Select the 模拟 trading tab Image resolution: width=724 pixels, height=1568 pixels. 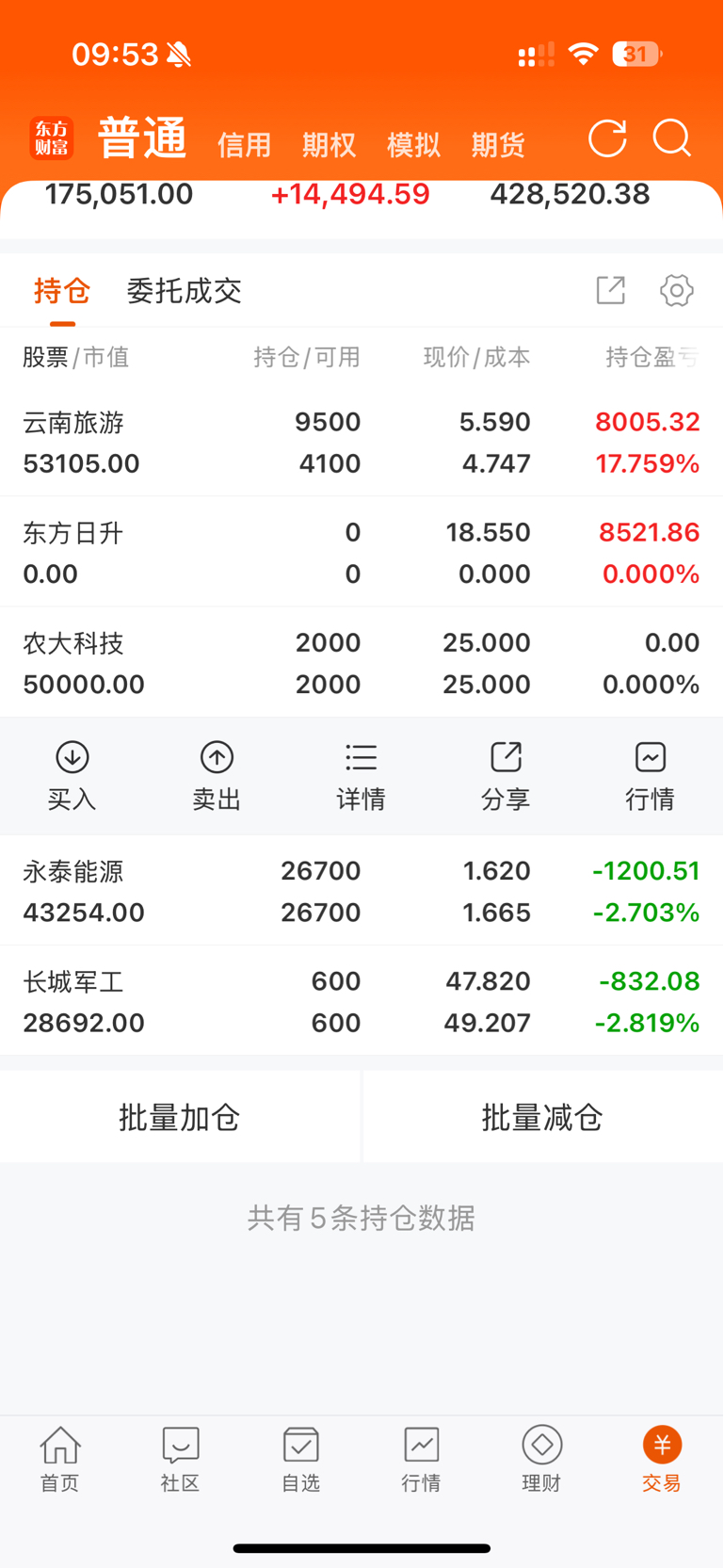pyautogui.click(x=413, y=145)
